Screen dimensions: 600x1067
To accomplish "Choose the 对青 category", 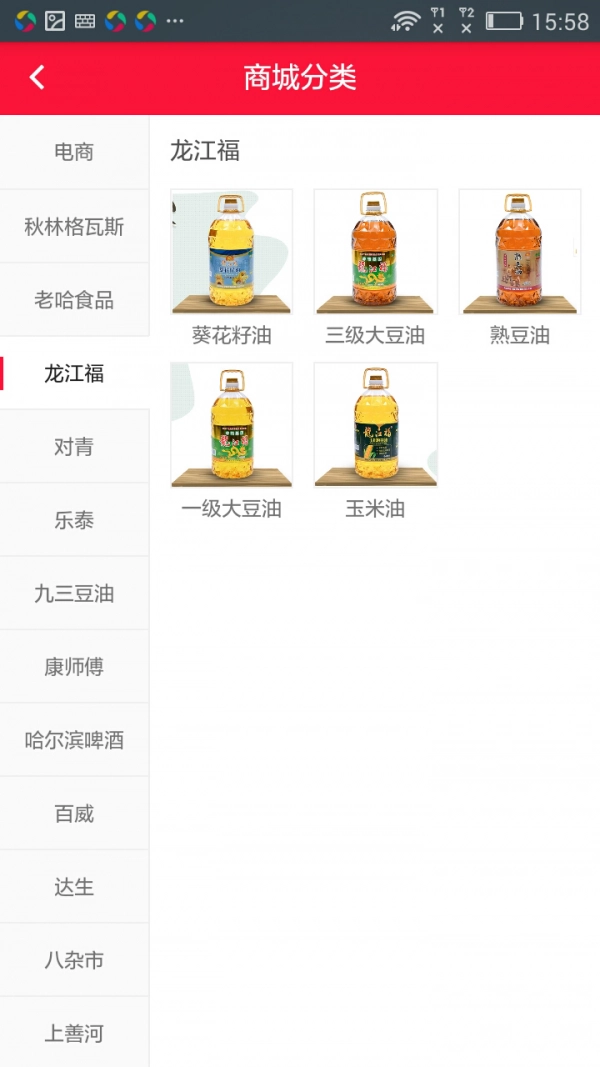I will click(x=74, y=446).
